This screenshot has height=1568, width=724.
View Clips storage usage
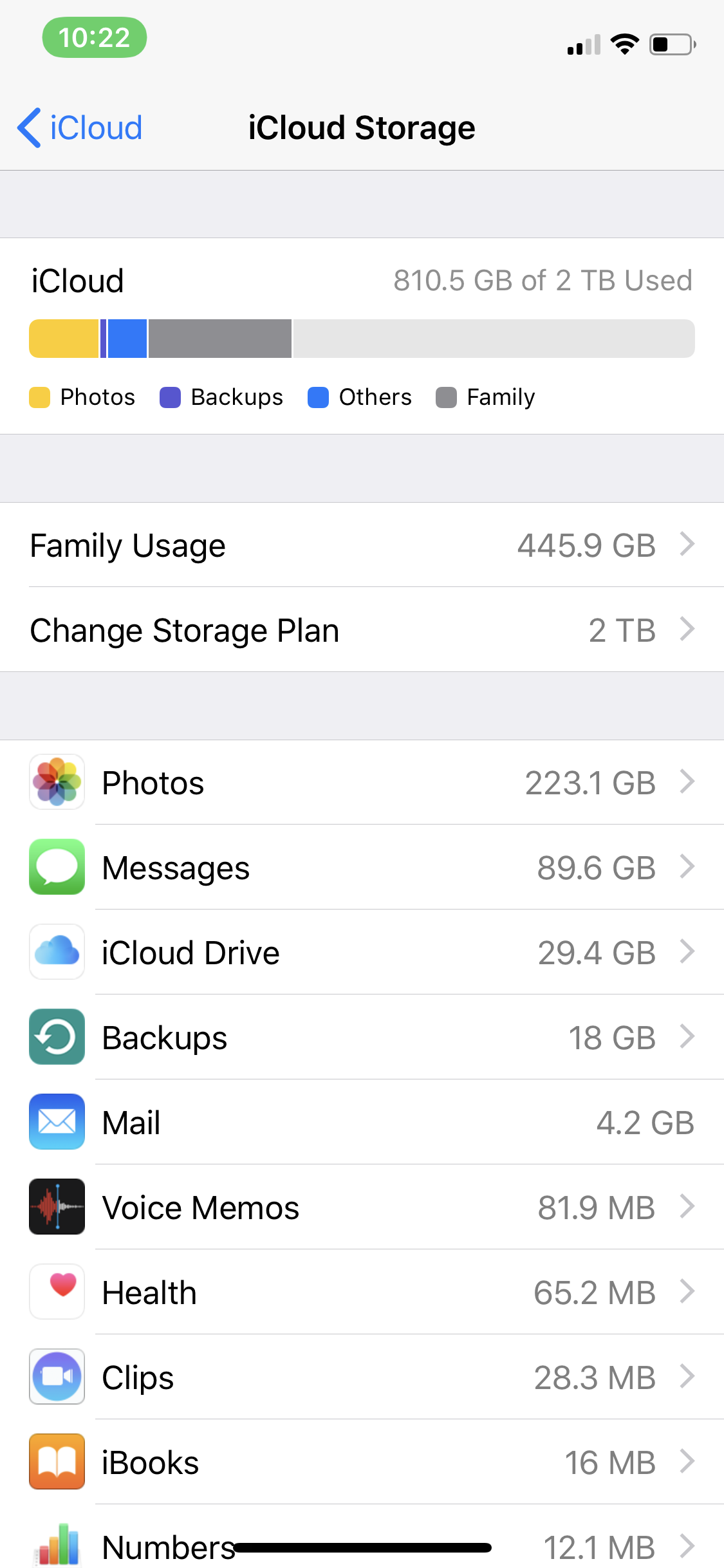362,1377
